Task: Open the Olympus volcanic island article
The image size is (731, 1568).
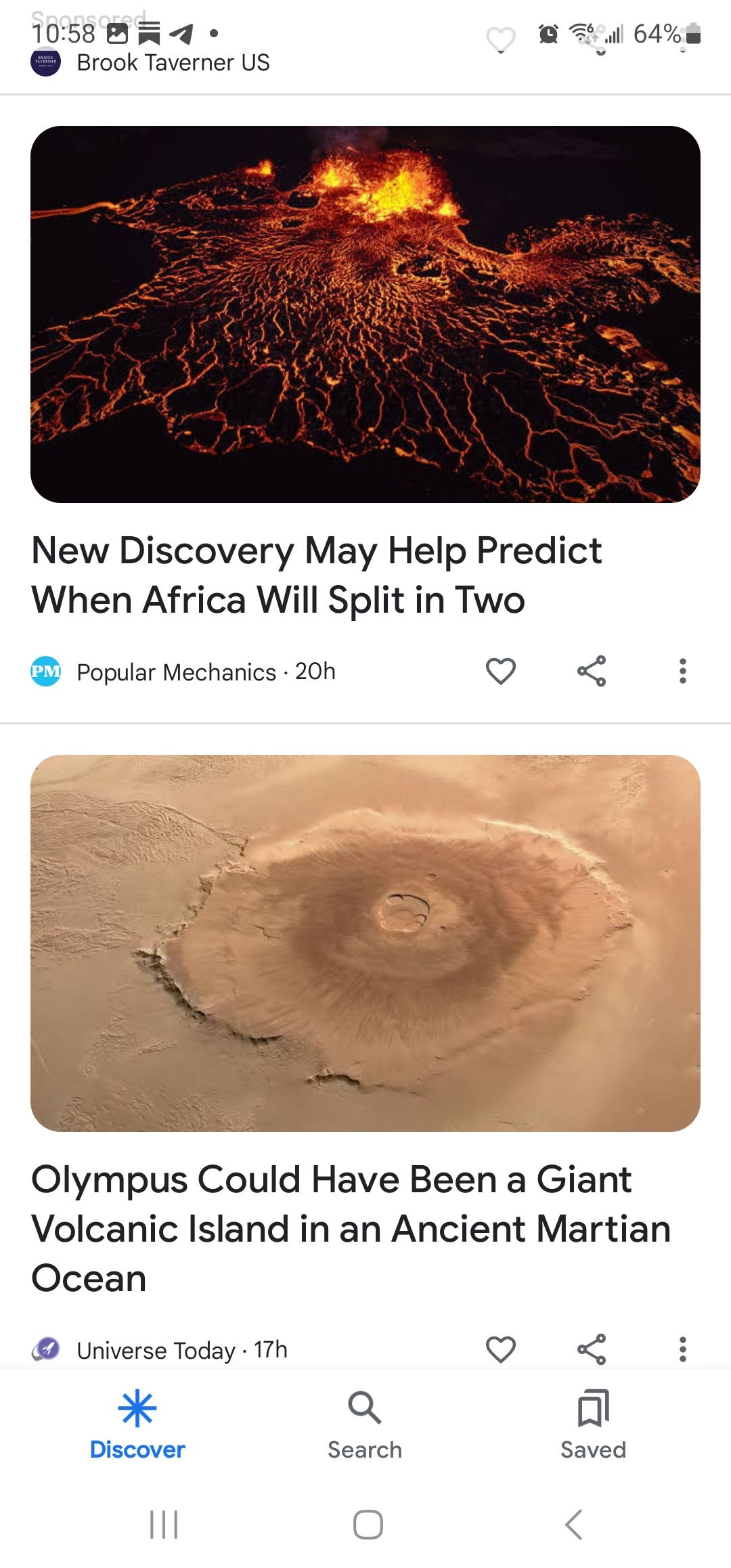Action: 350,1227
